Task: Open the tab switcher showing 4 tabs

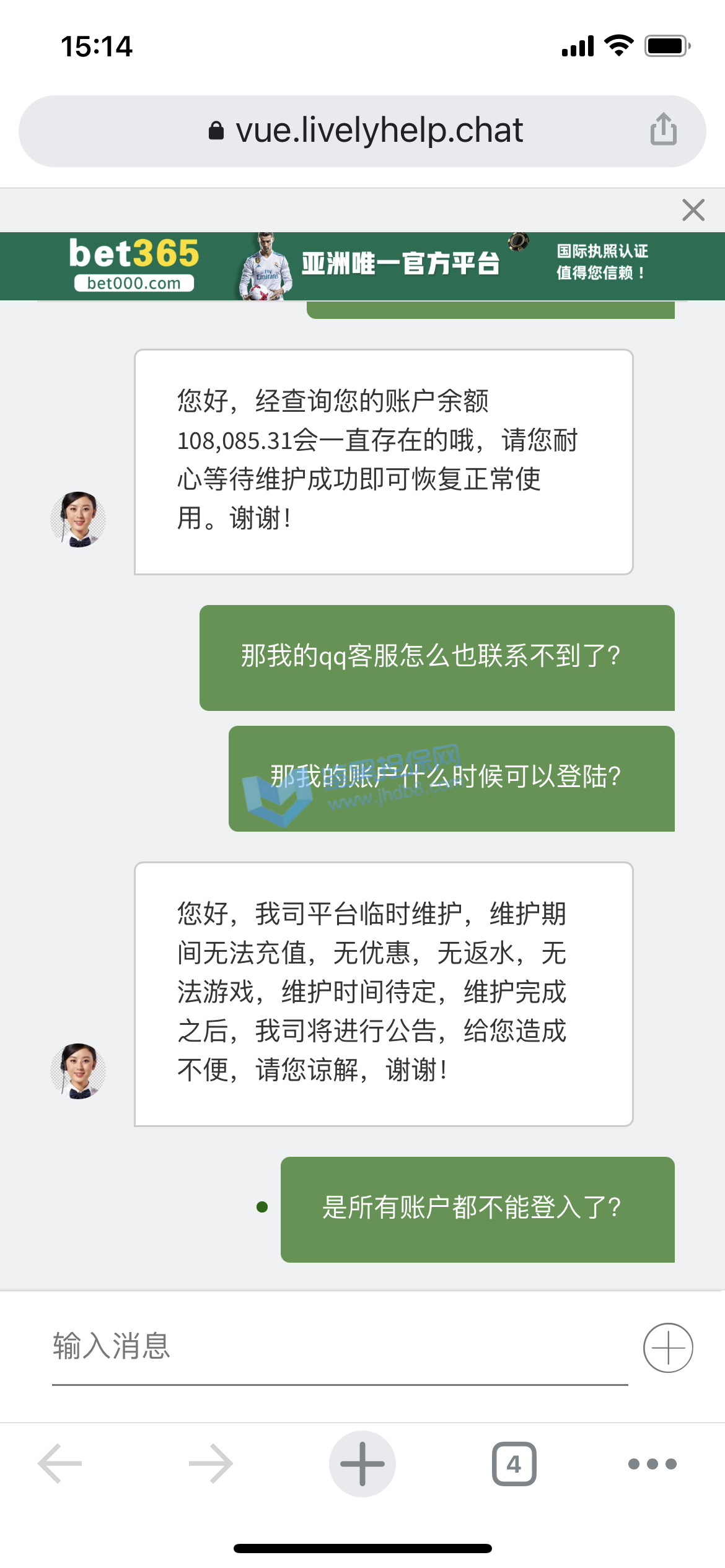Action: pos(514,1463)
